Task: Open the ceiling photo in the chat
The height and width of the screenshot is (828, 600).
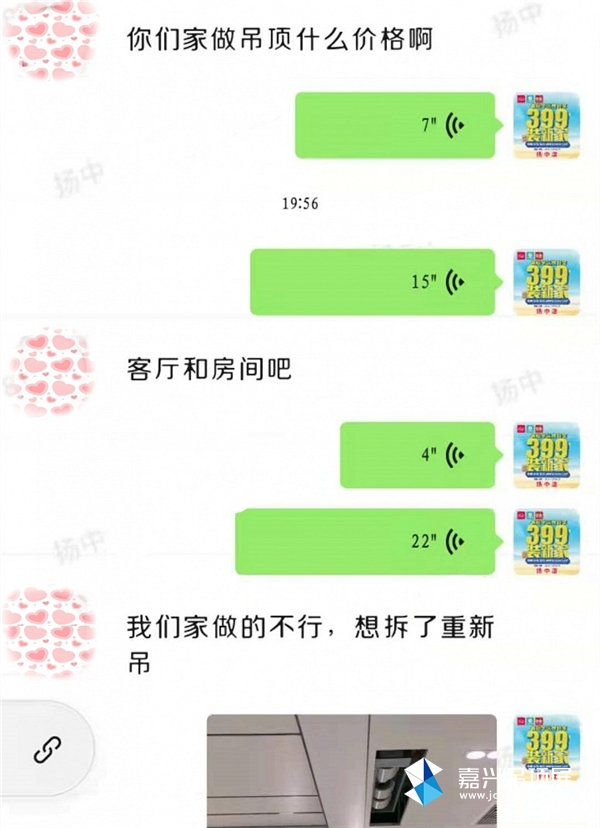Action: tap(351, 770)
